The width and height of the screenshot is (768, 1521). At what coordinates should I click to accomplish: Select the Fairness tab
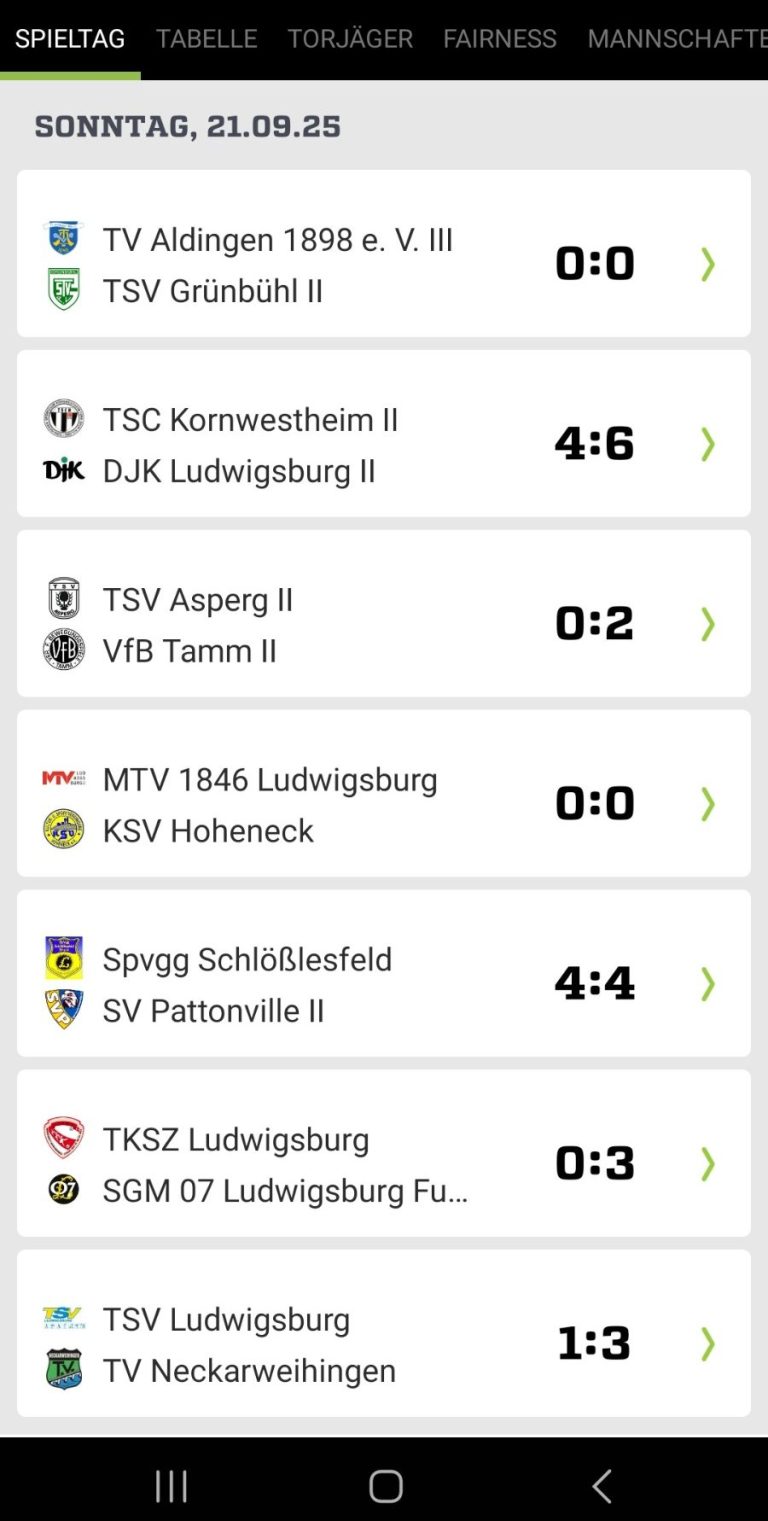[500, 39]
